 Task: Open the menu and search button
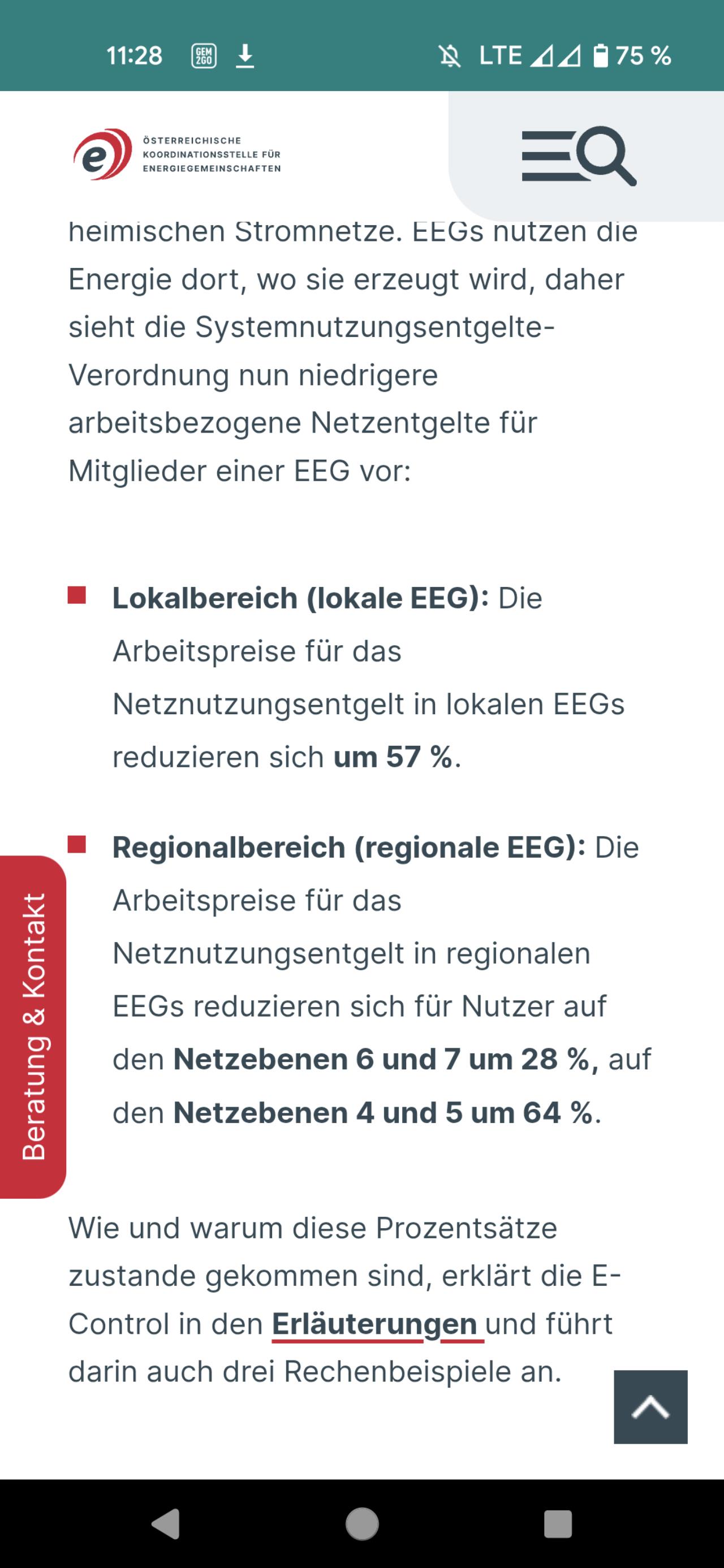tap(579, 157)
